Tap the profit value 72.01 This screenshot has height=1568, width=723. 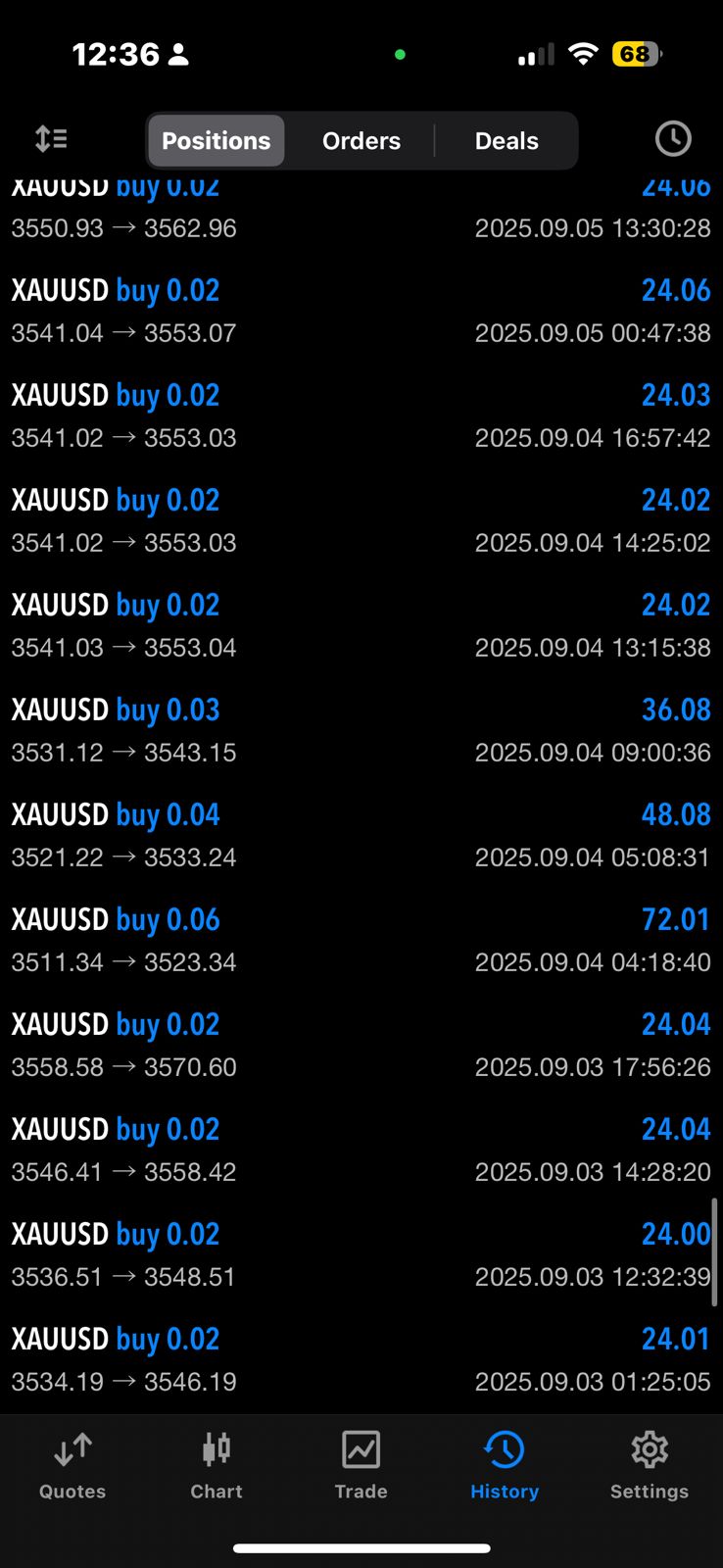pyautogui.click(x=676, y=919)
